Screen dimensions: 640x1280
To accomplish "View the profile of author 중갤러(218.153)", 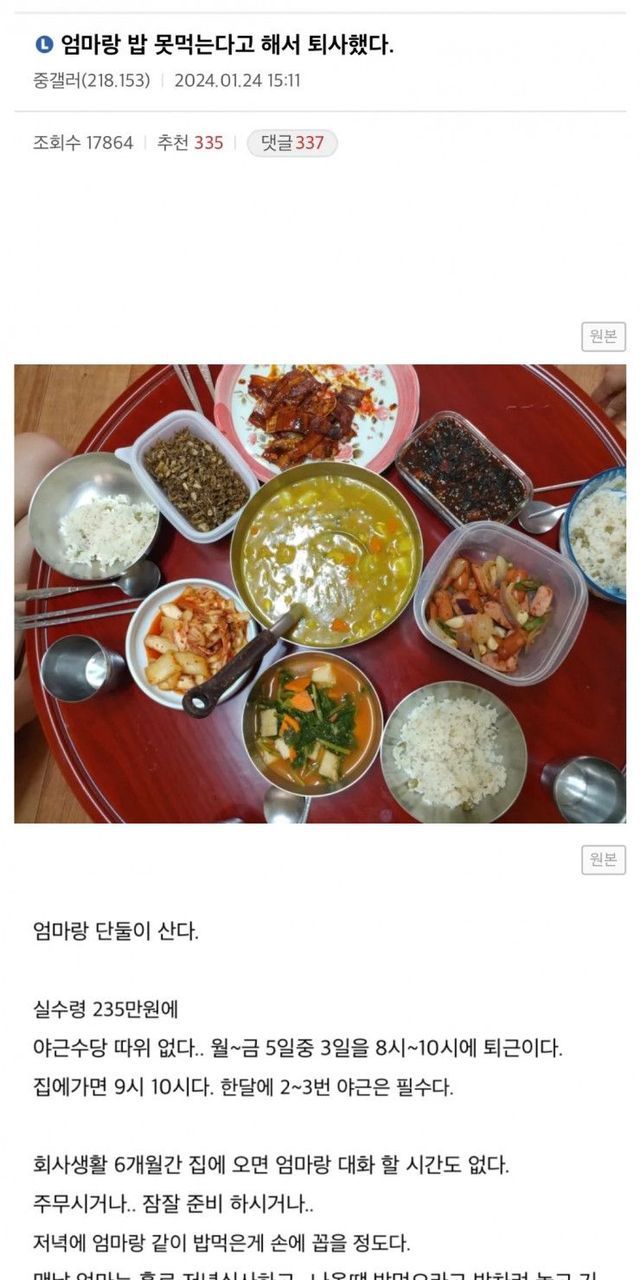I will point(91,80).
